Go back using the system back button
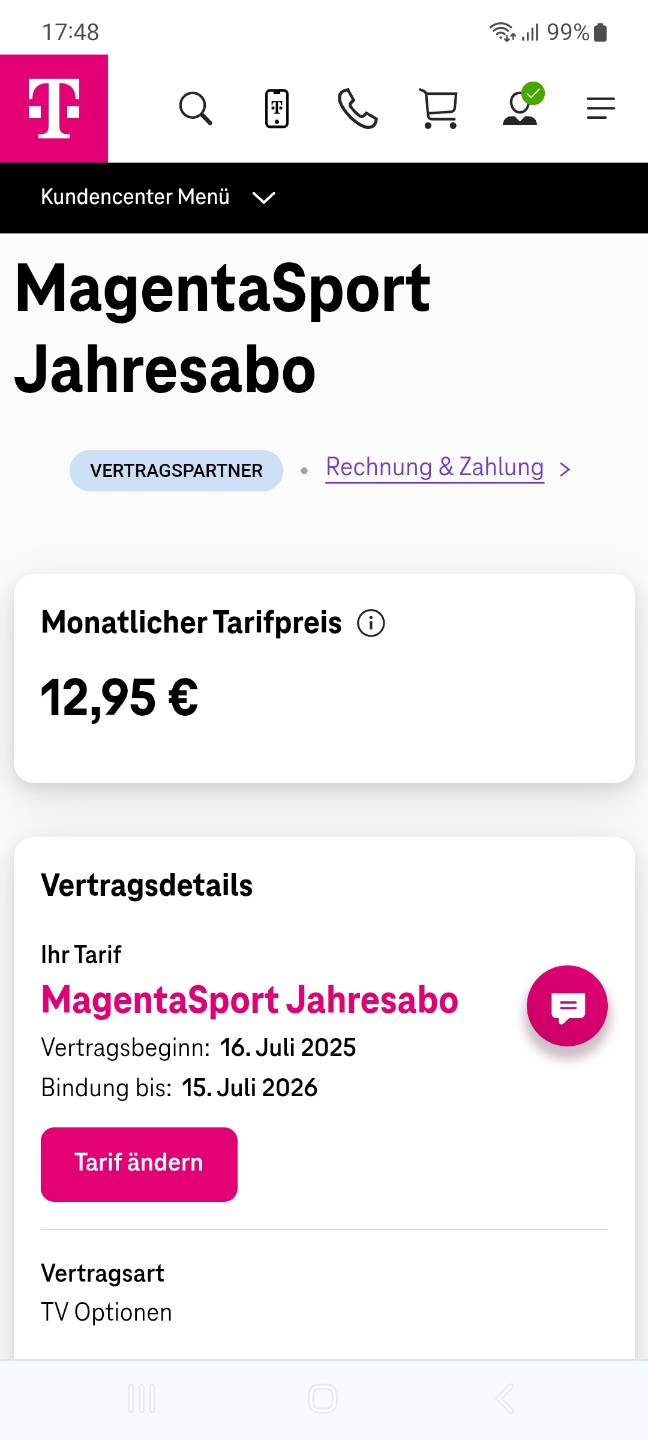648x1440 pixels. (x=505, y=1399)
